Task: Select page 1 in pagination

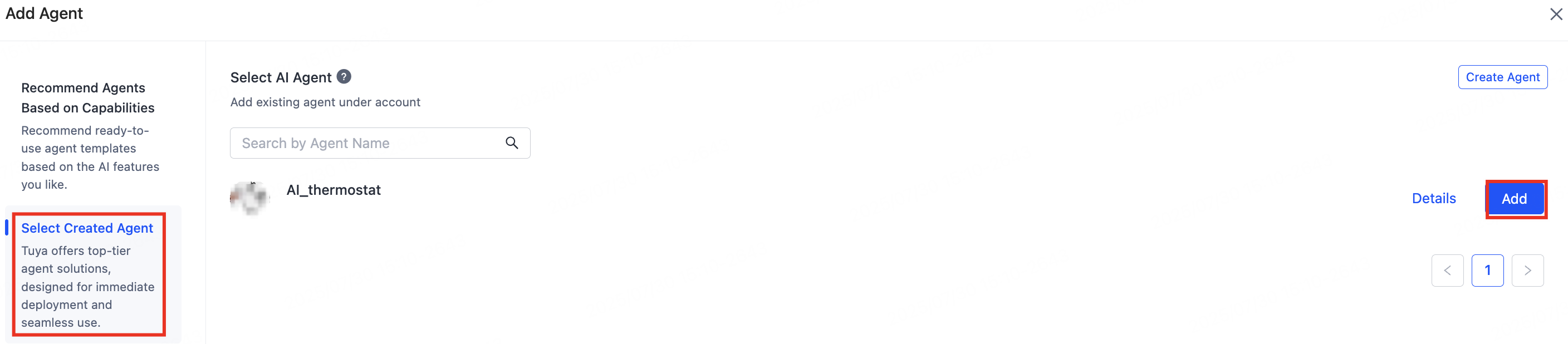Action: [1487, 271]
